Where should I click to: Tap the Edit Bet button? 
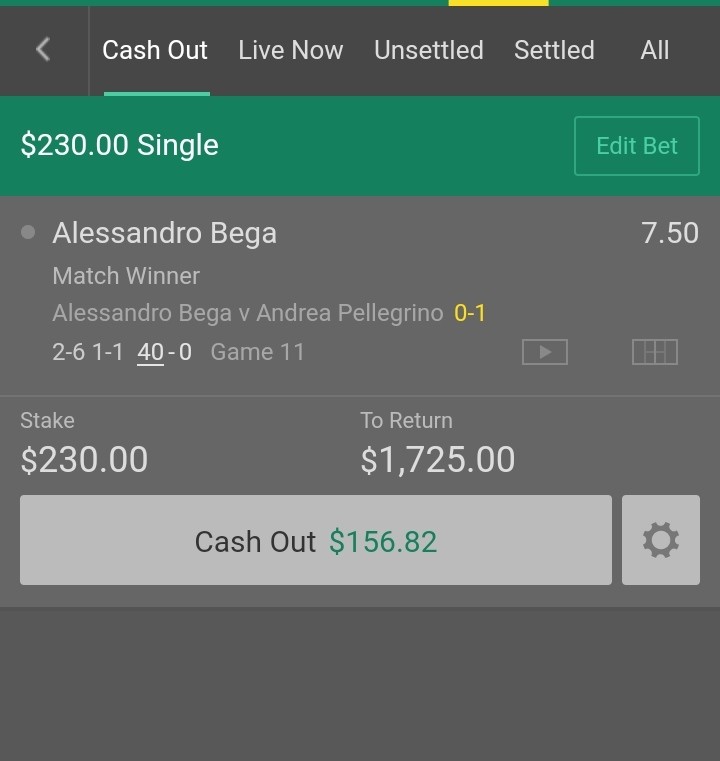tap(636, 146)
